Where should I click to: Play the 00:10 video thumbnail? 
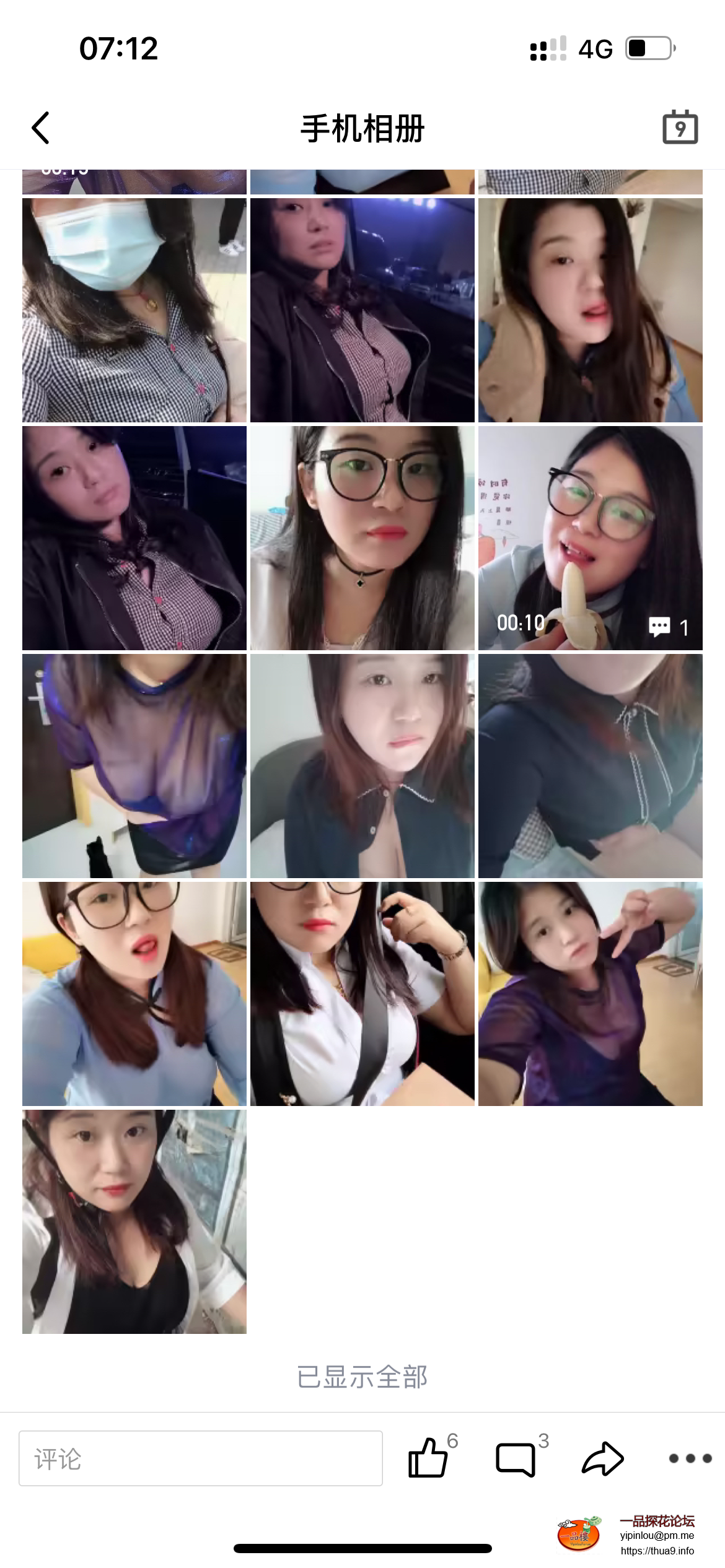pyautogui.click(x=590, y=538)
